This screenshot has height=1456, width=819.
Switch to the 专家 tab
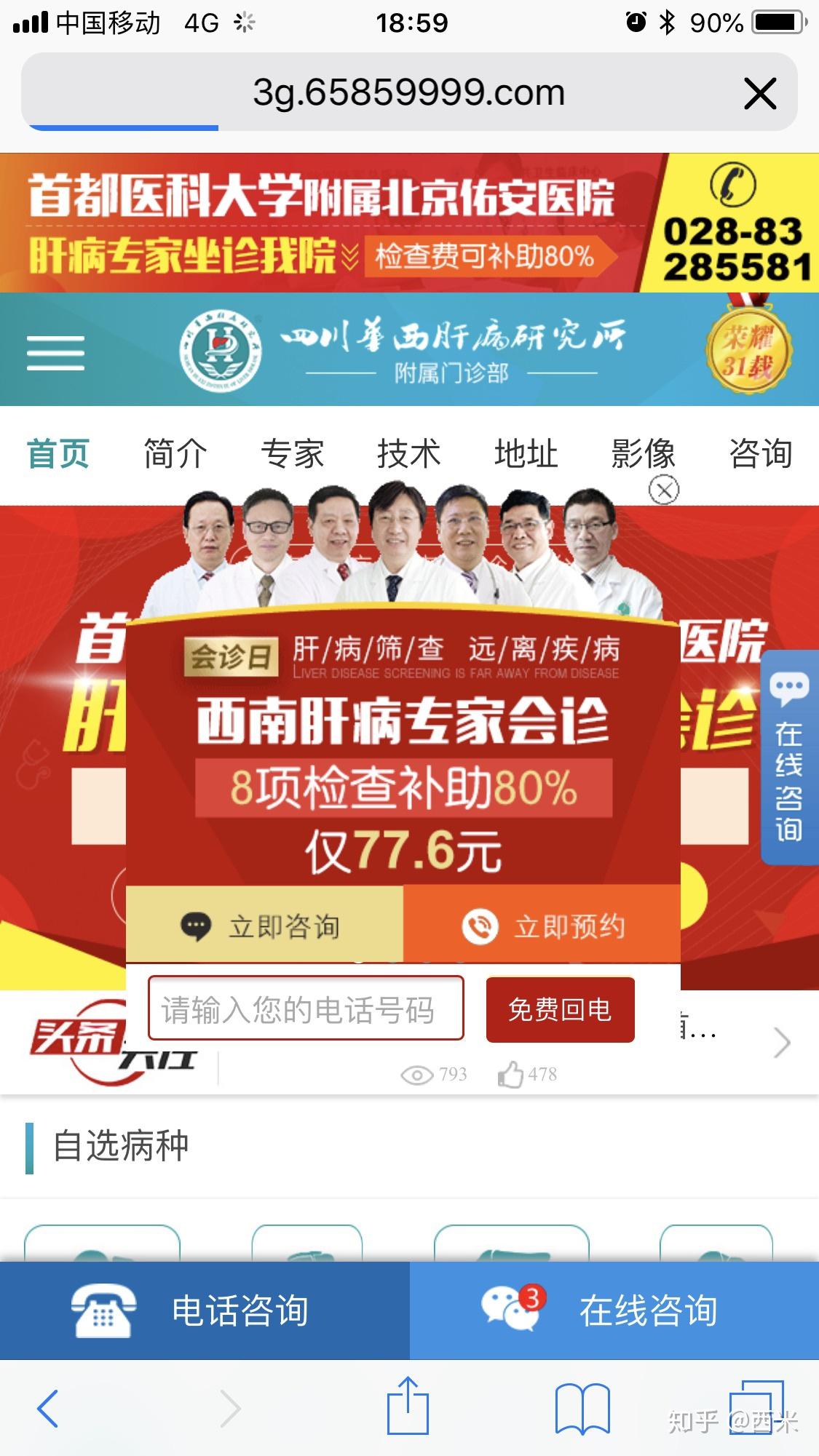(292, 454)
